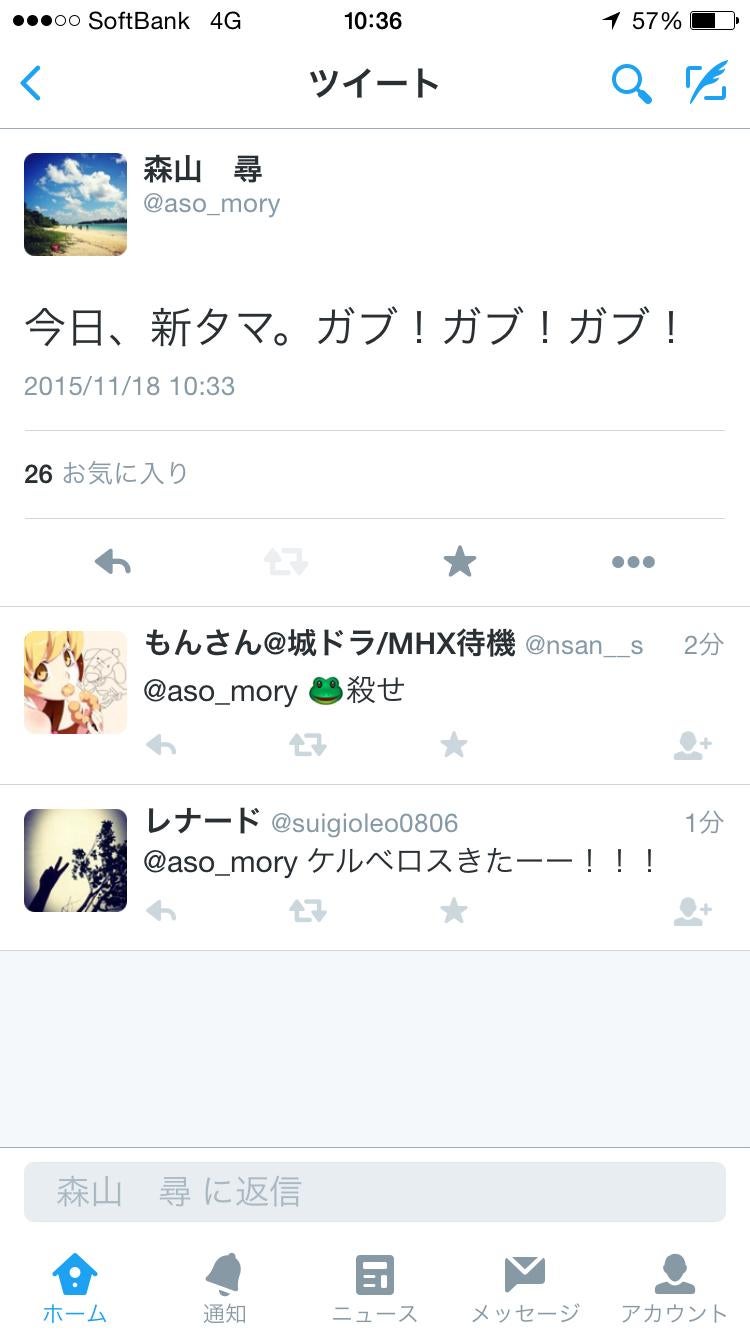Follow レナード using the add-user icon
This screenshot has height=1334, width=750.
click(692, 911)
